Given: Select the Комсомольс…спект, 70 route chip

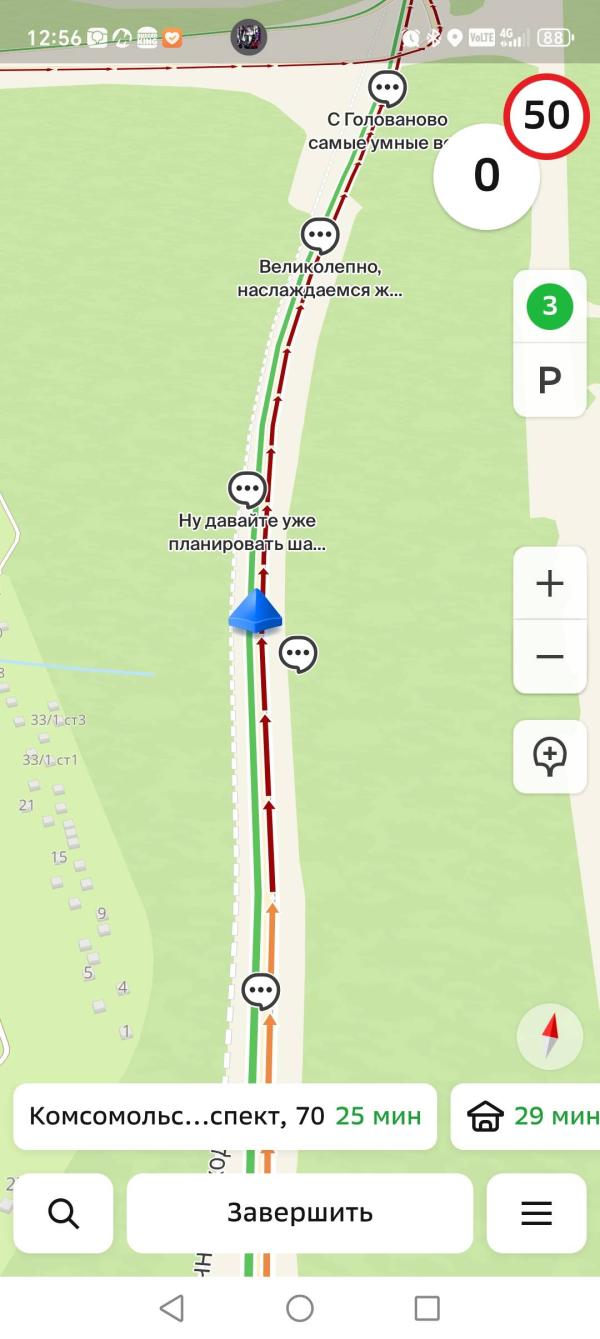Looking at the screenshot, I should point(225,1116).
